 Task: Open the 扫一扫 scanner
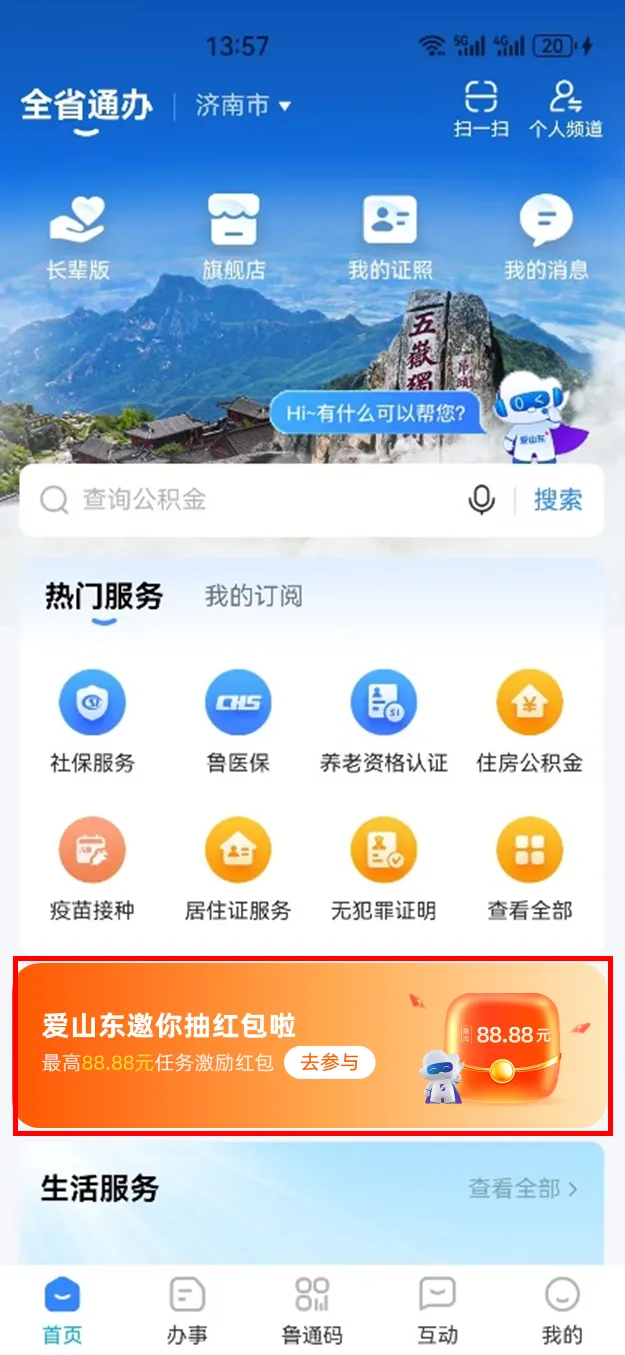(x=481, y=109)
